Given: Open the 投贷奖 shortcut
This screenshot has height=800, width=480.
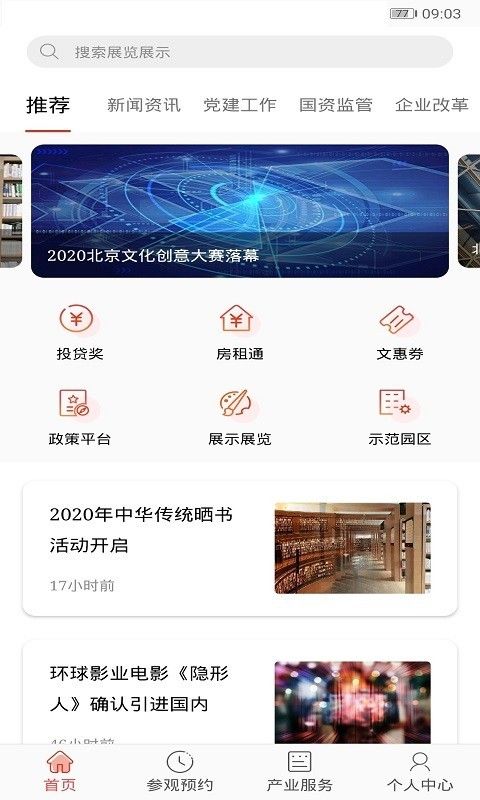Looking at the screenshot, I should coord(80,333).
